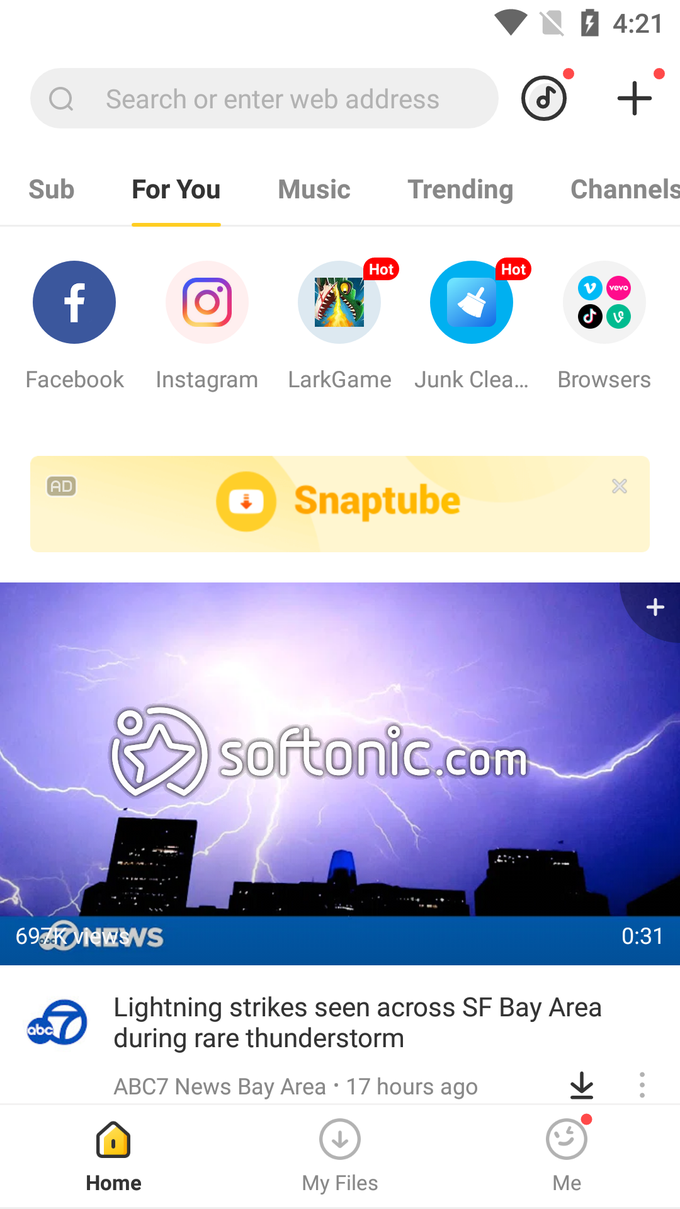Switch to the Music tab
680x1209 pixels.
(314, 189)
